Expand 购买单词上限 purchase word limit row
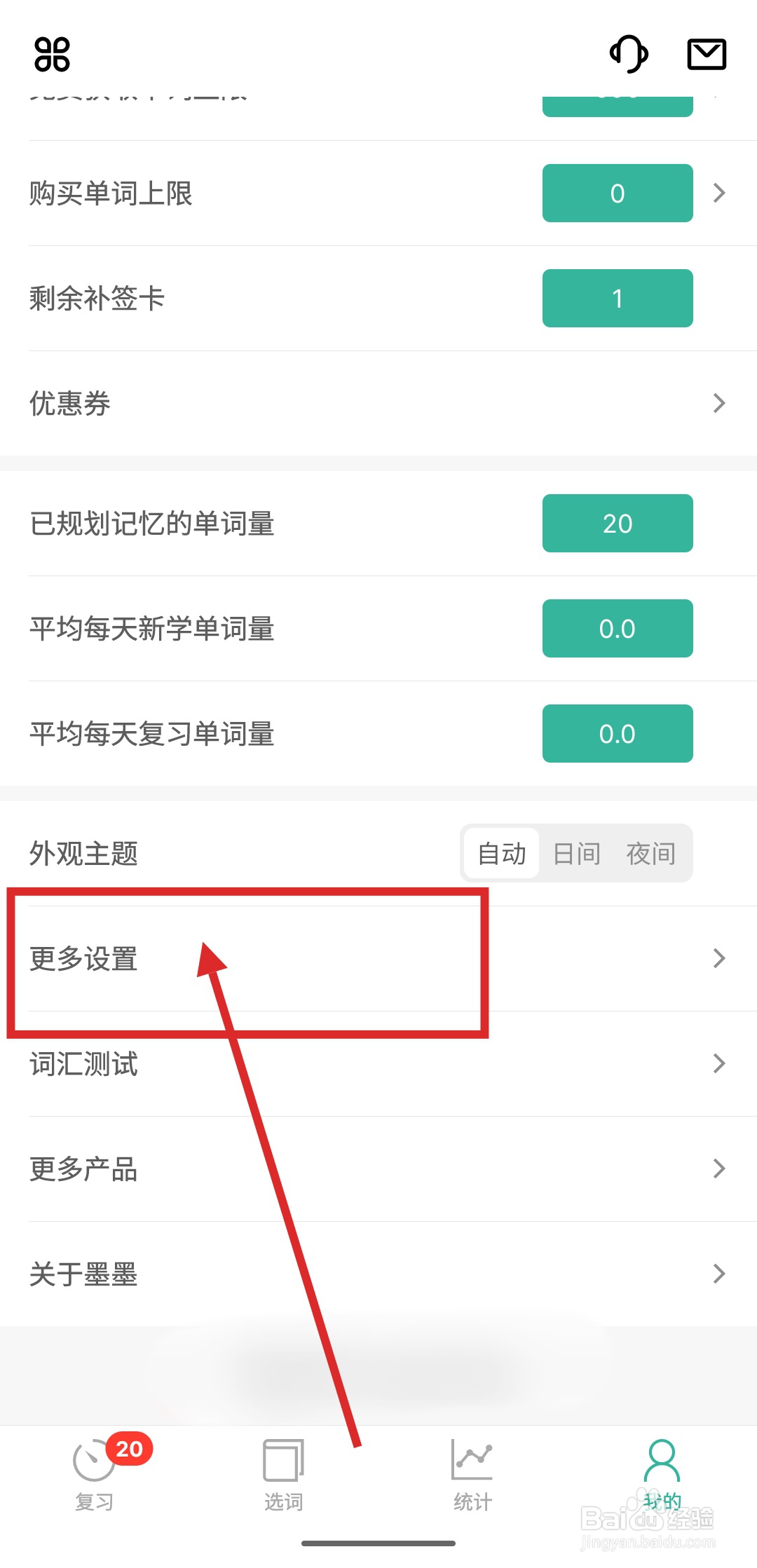 click(718, 193)
